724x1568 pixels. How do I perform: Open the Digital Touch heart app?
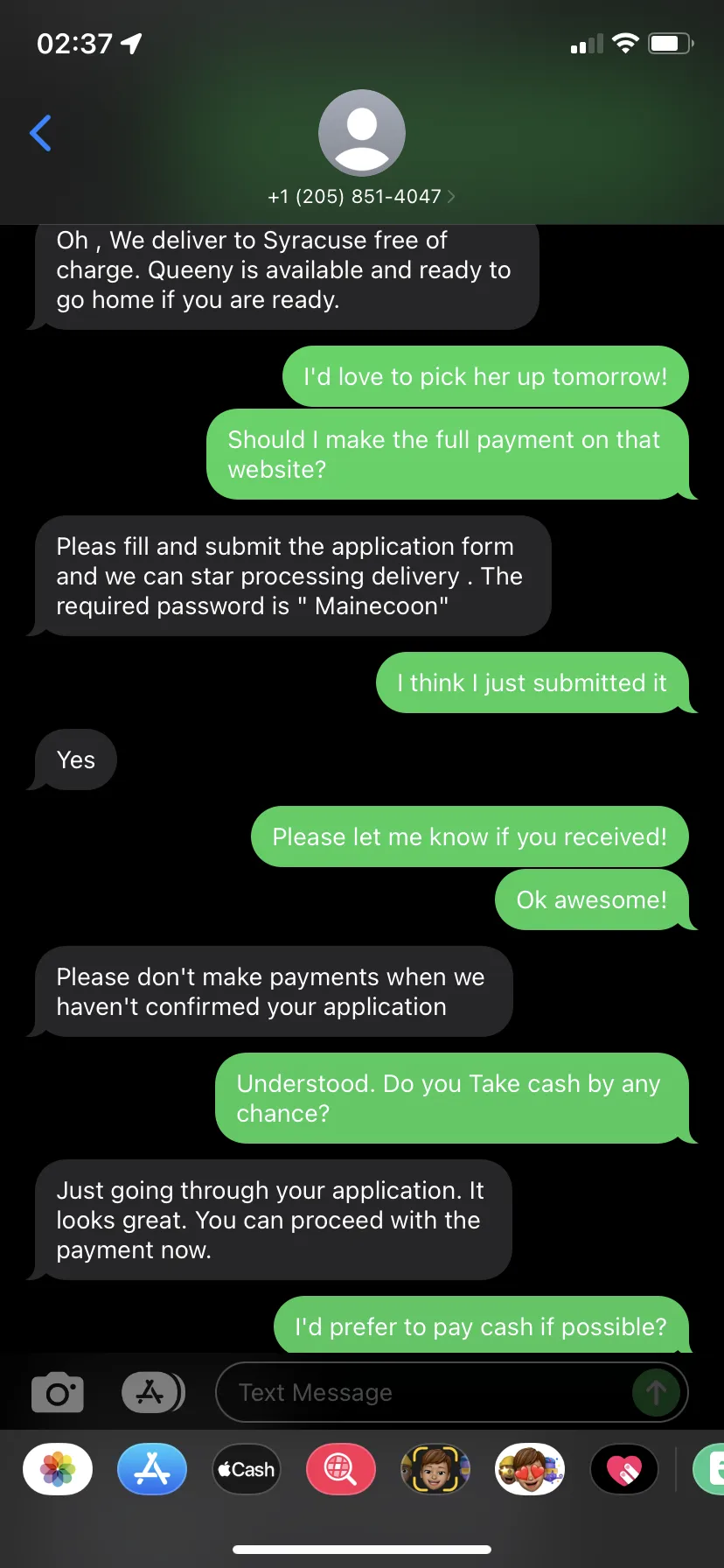(624, 1469)
